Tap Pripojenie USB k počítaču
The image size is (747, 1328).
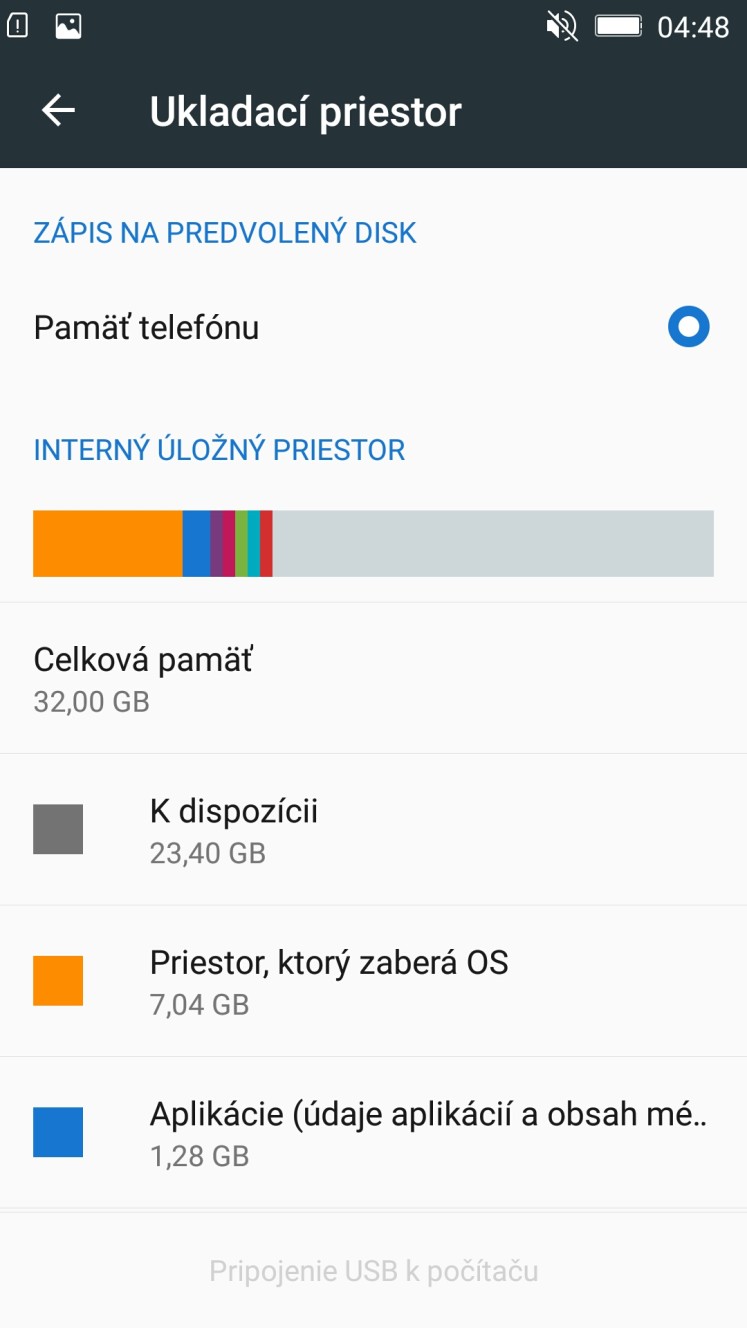coord(373,1271)
